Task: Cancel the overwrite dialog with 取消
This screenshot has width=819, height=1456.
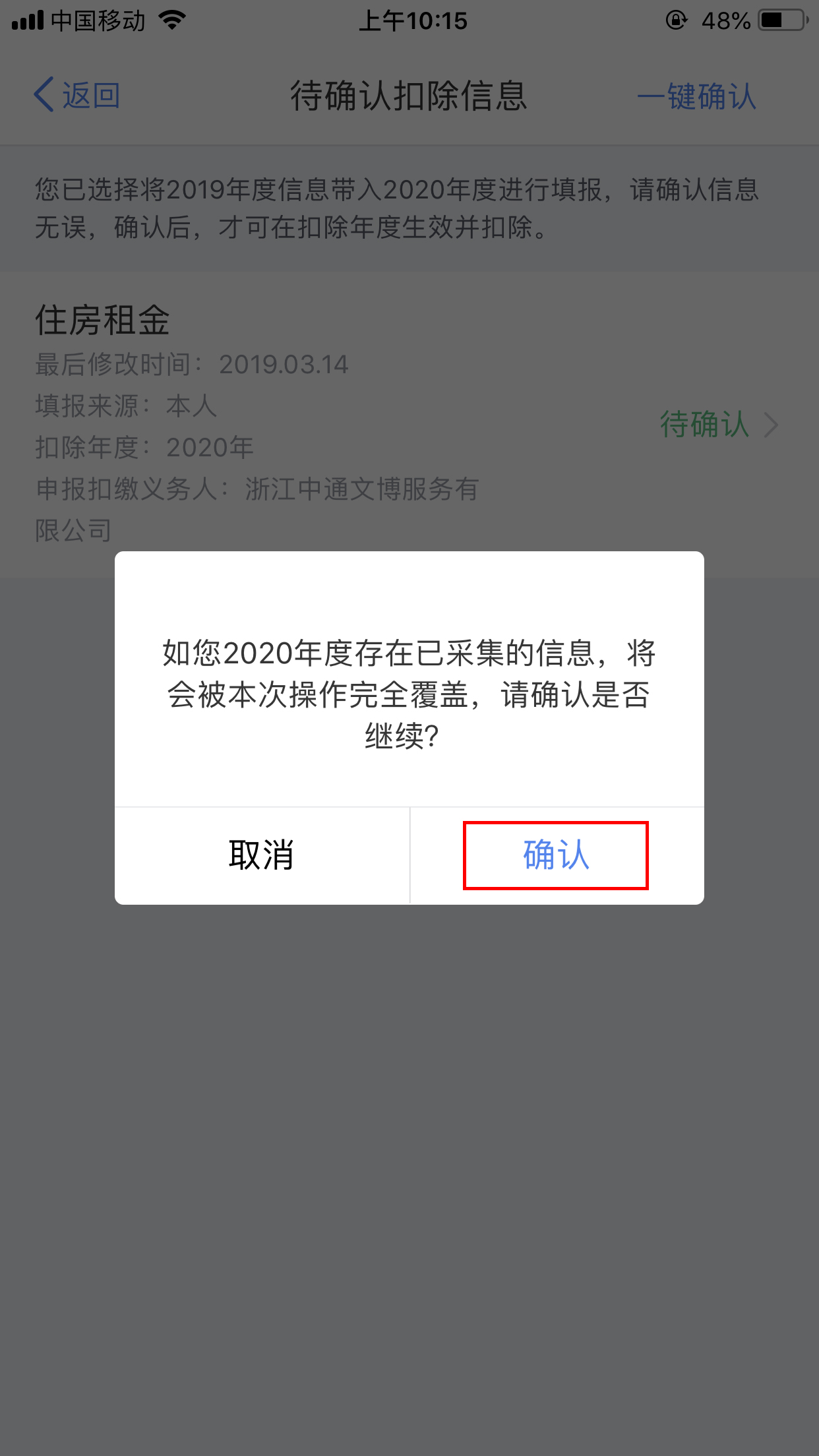Action: tap(262, 855)
